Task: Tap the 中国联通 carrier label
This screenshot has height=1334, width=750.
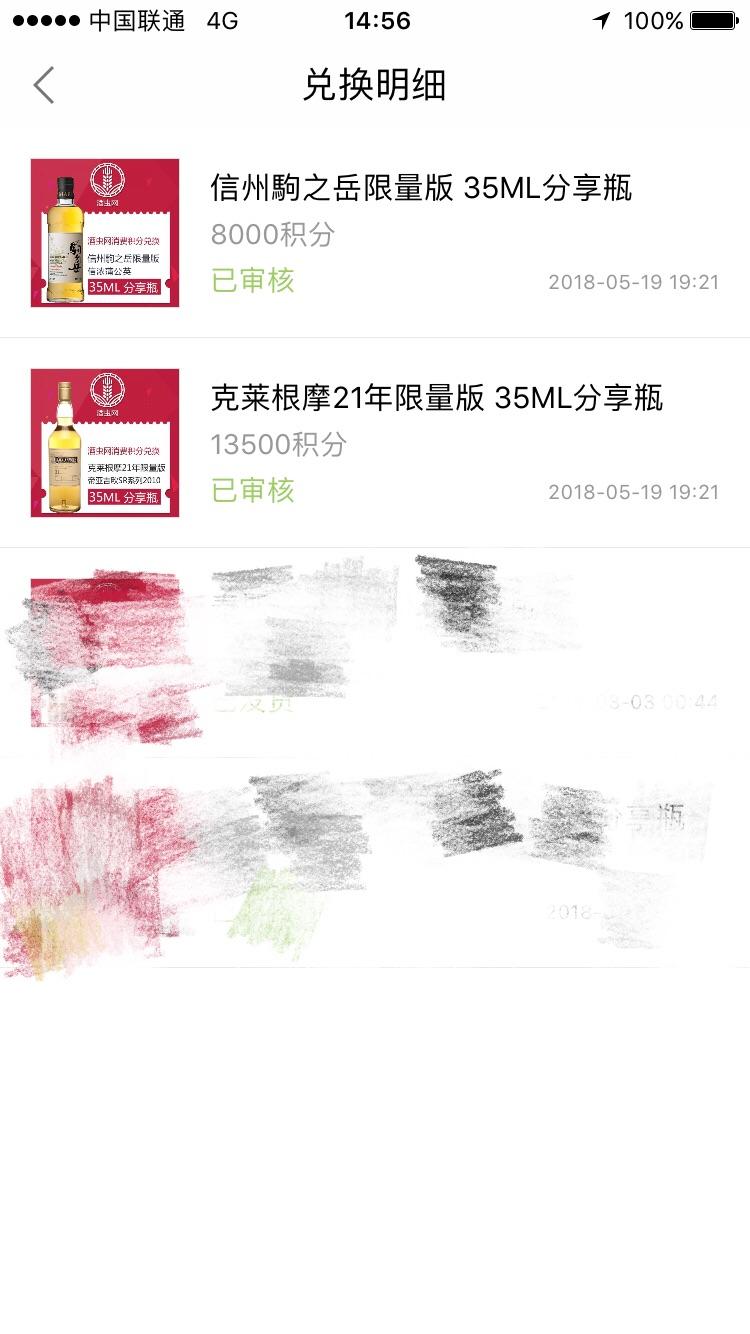Action: [140, 18]
